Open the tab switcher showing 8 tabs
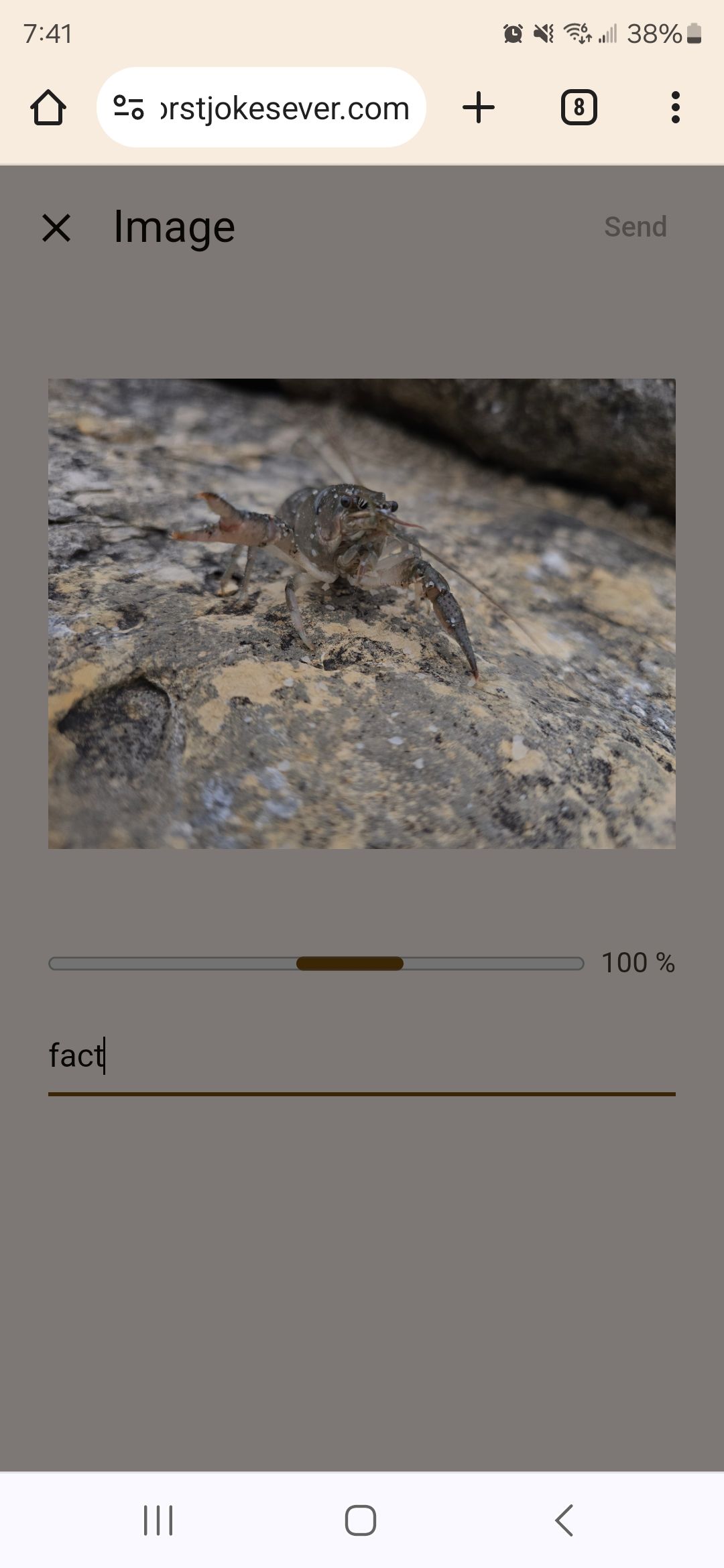724x1568 pixels. coord(579,107)
